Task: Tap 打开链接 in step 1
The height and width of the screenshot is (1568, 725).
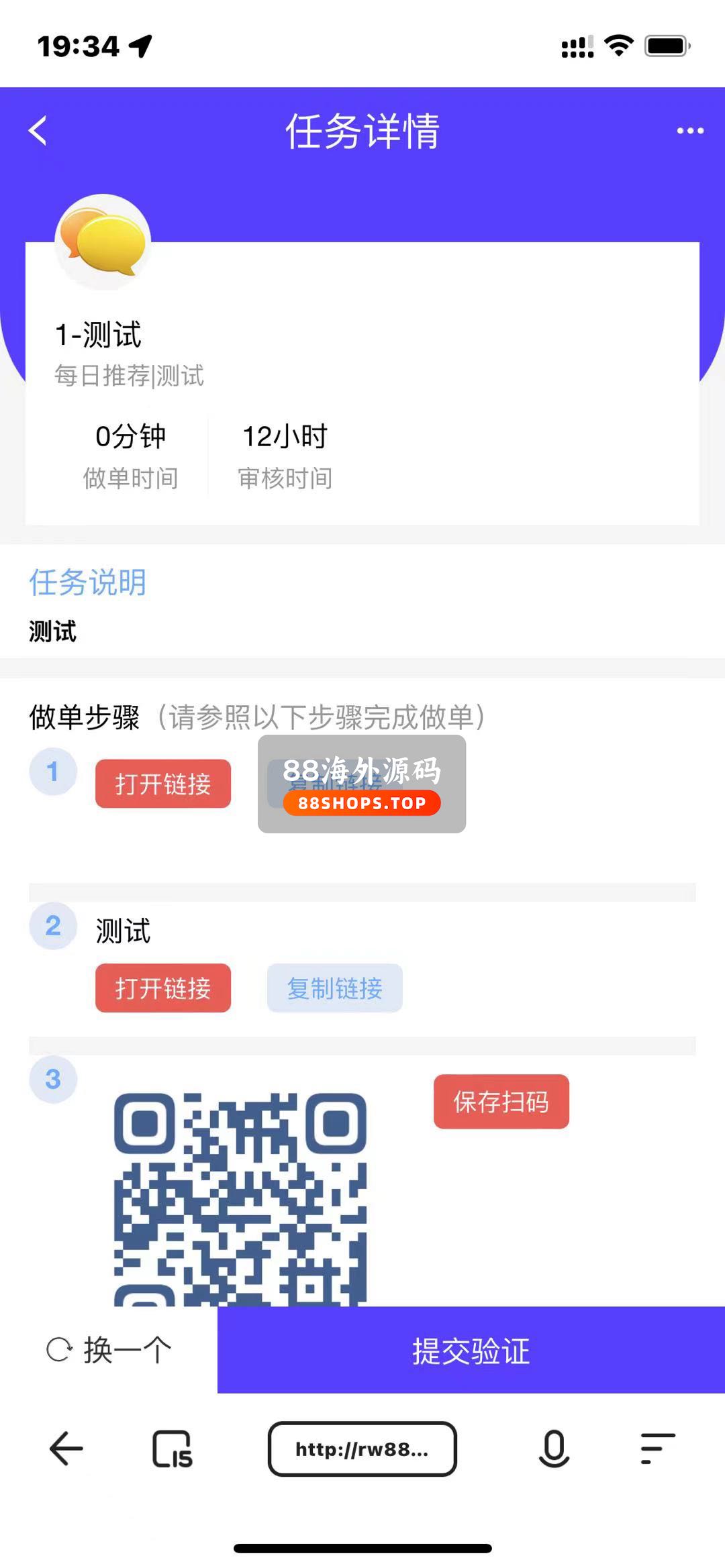Action: pos(163,784)
